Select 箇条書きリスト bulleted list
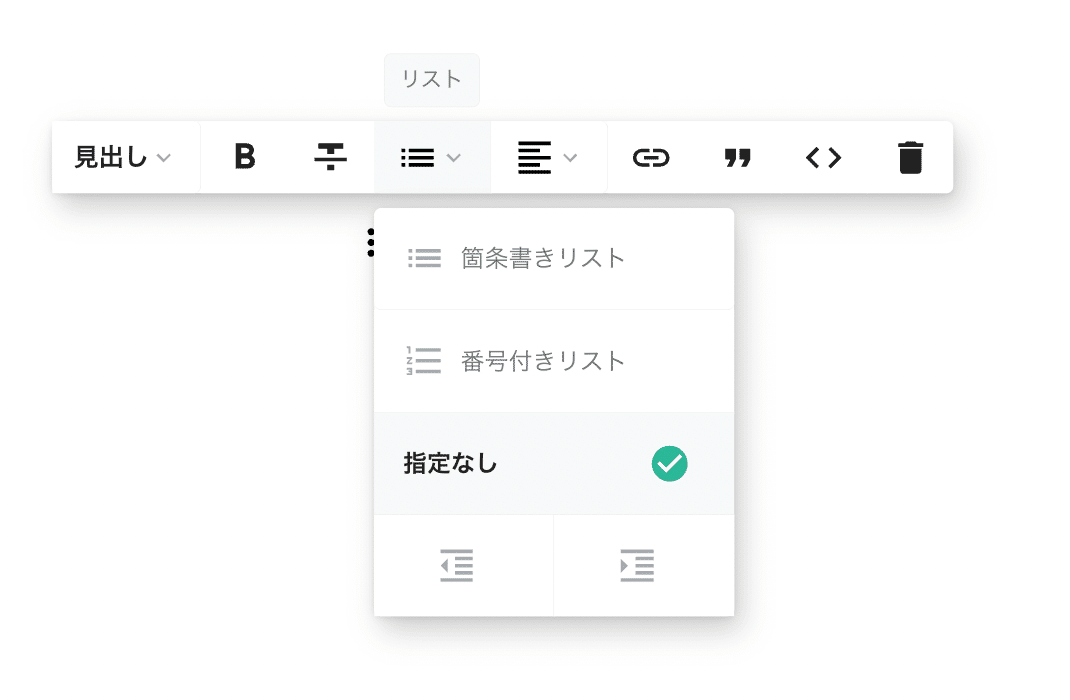Image resolution: width=1070 pixels, height=700 pixels. click(x=554, y=259)
